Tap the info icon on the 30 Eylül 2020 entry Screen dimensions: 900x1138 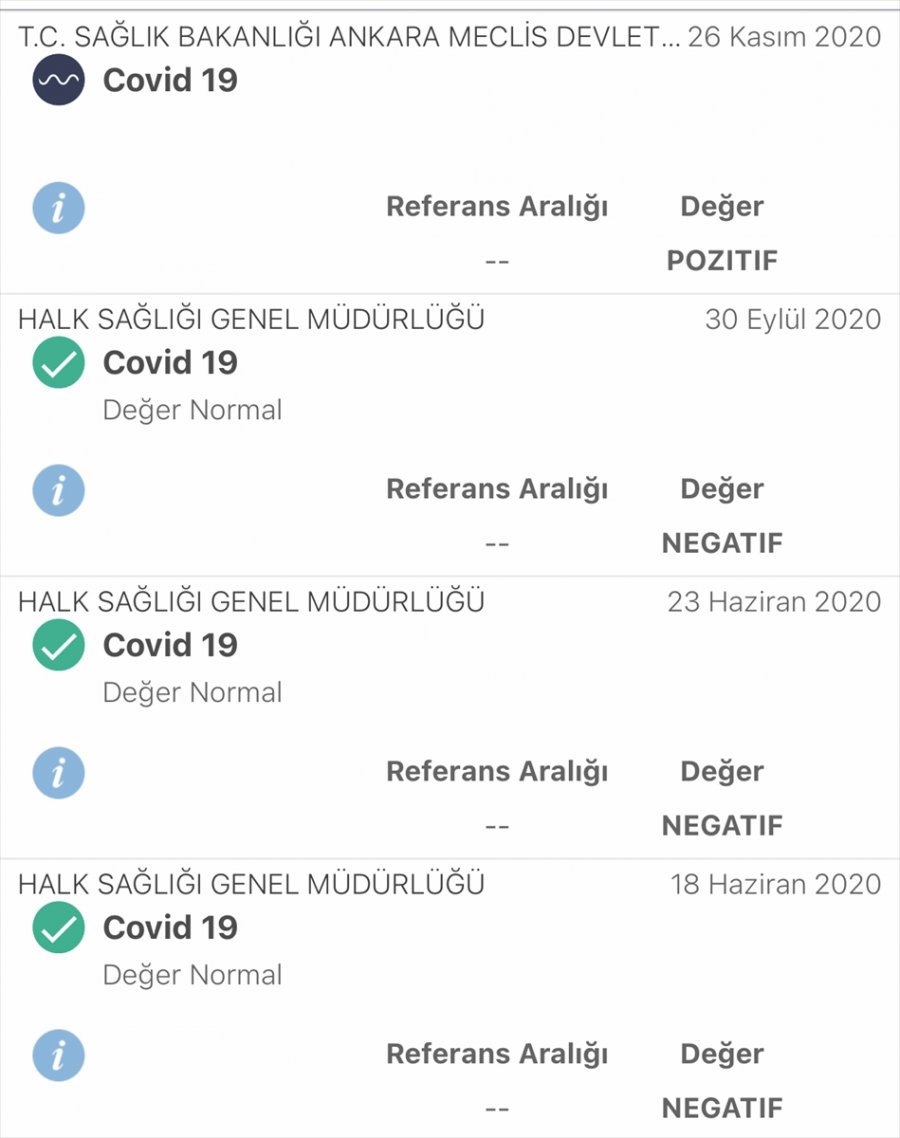58,491
